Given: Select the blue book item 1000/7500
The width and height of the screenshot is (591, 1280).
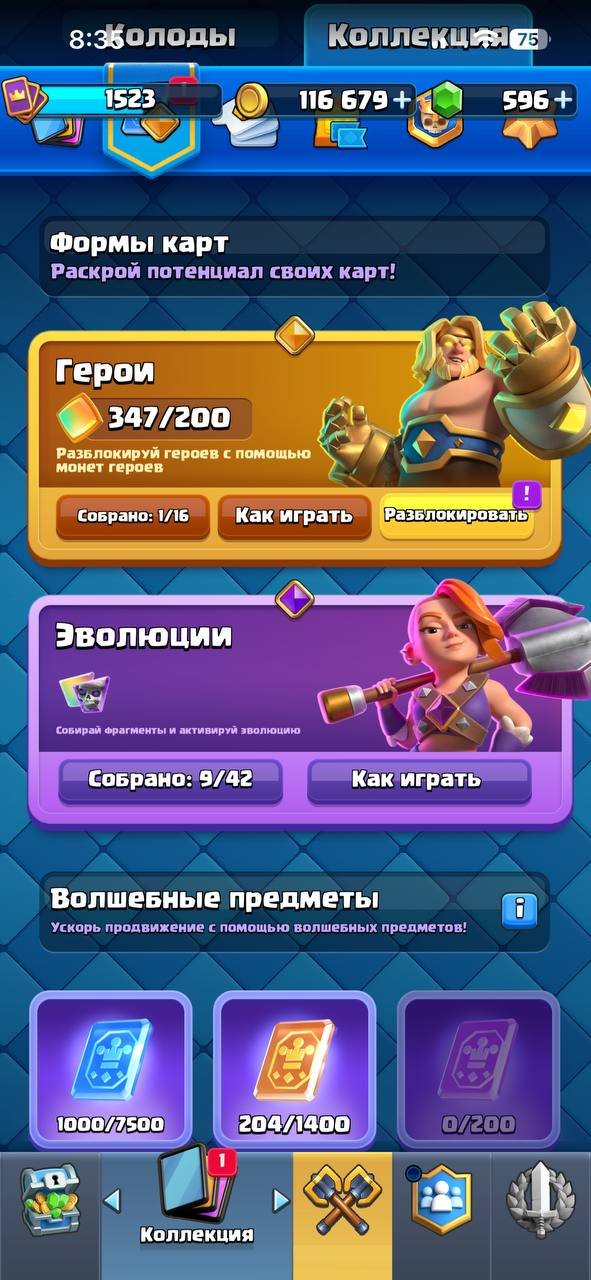Looking at the screenshot, I should coord(111,1068).
